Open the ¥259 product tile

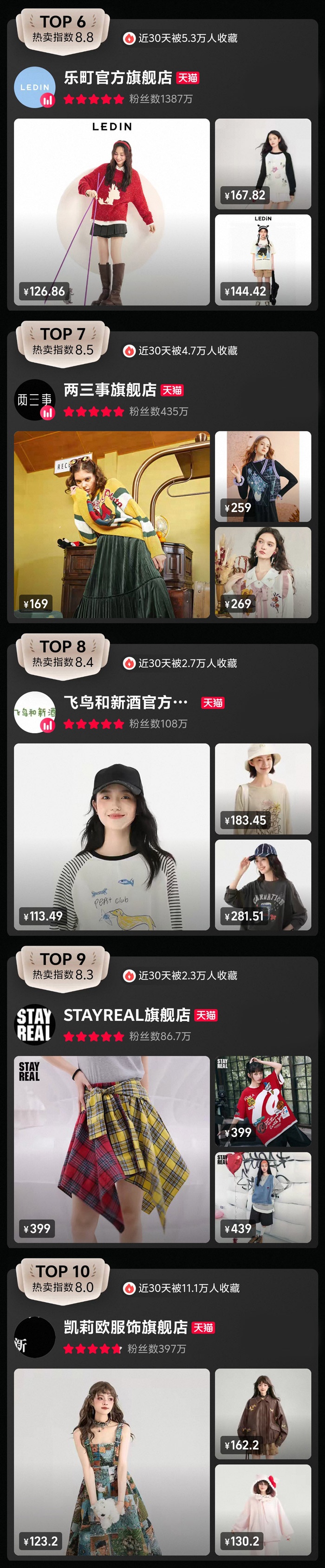(263, 477)
